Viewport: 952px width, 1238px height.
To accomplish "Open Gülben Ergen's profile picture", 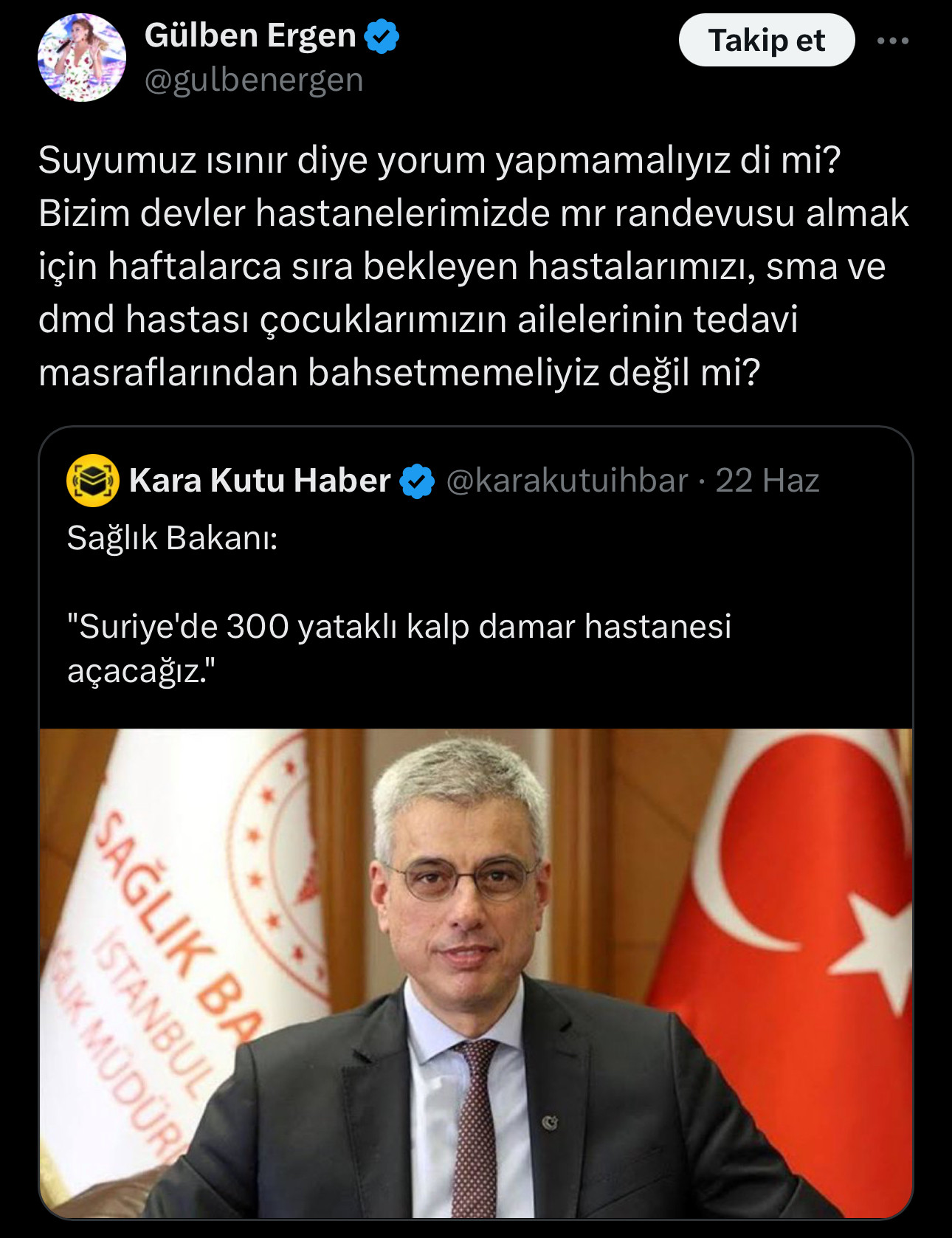I will (82, 58).
